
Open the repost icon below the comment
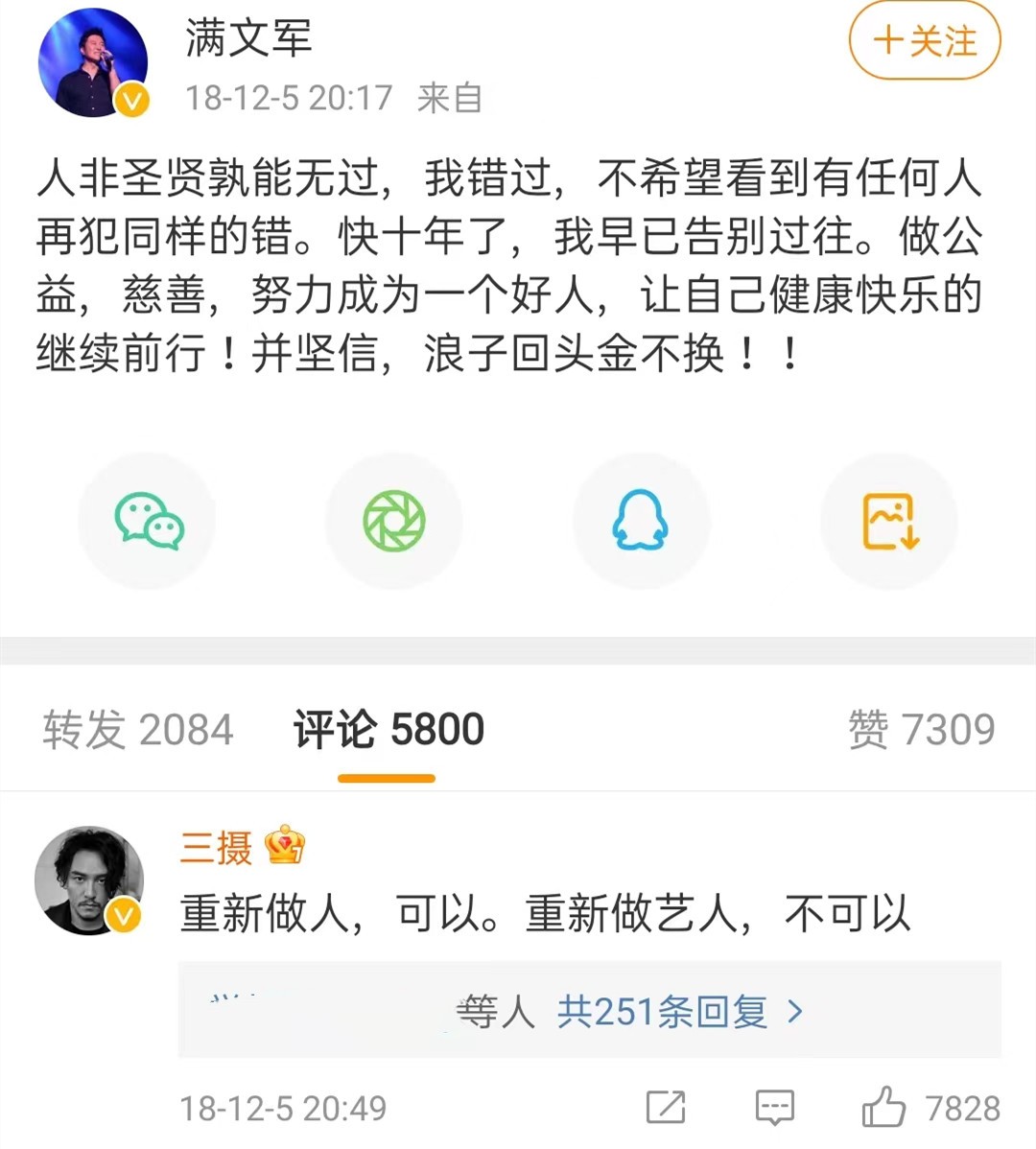point(665,1108)
